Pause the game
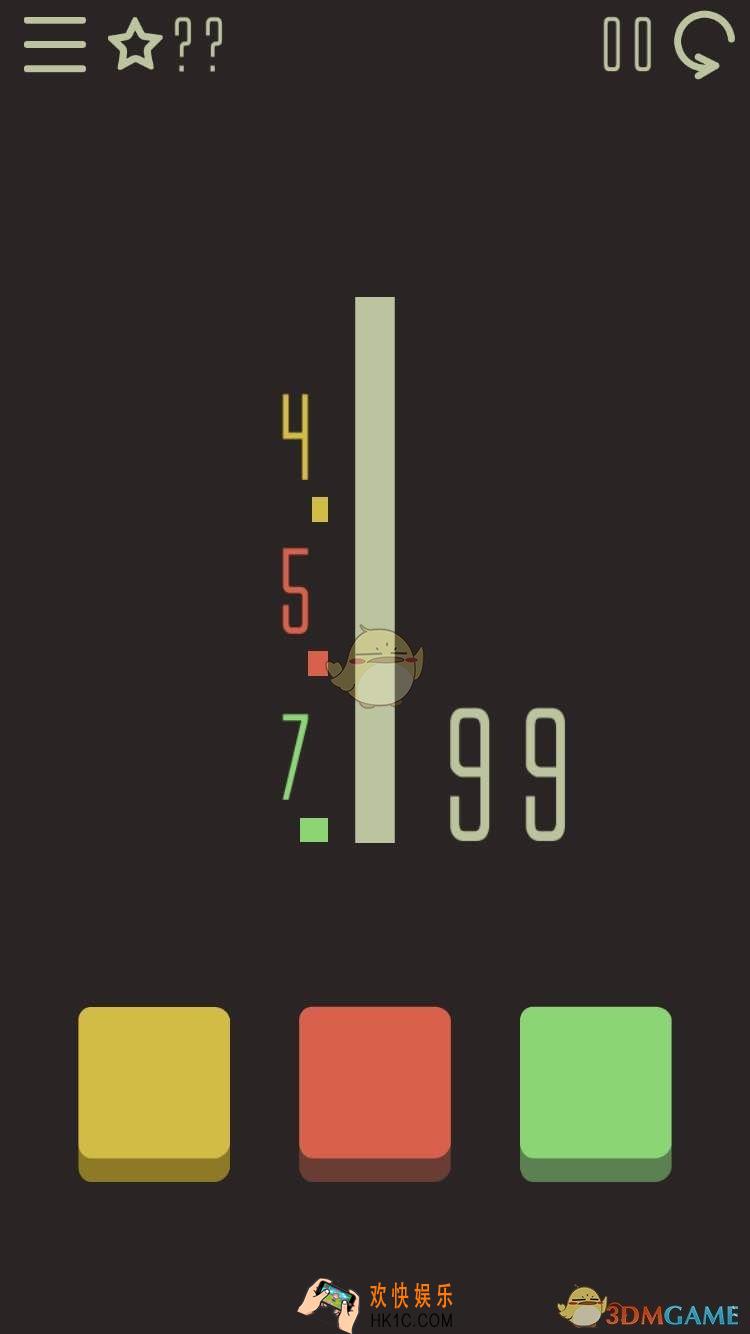This screenshot has height=1334, width=750. coord(627,45)
